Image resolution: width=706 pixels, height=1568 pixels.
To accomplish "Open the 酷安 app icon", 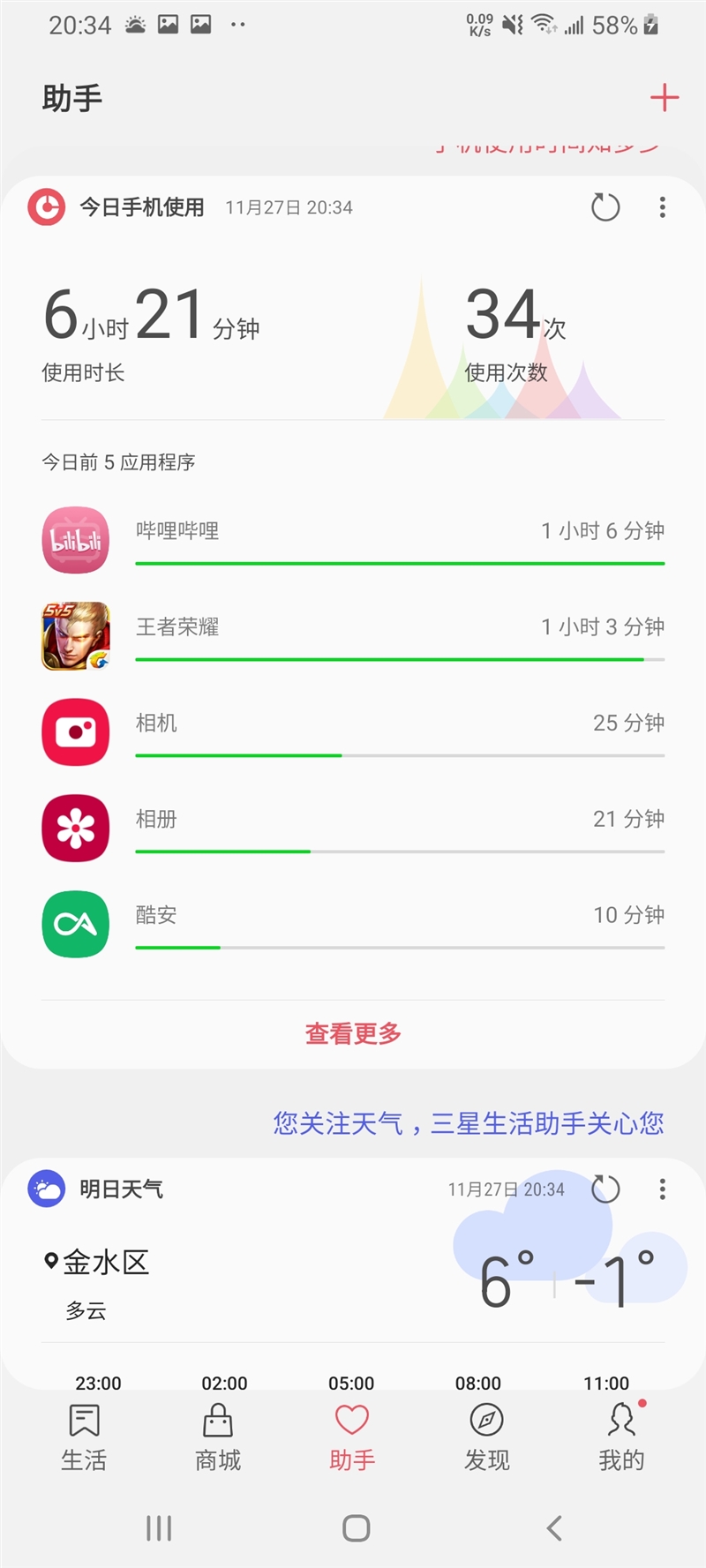I will click(x=75, y=924).
